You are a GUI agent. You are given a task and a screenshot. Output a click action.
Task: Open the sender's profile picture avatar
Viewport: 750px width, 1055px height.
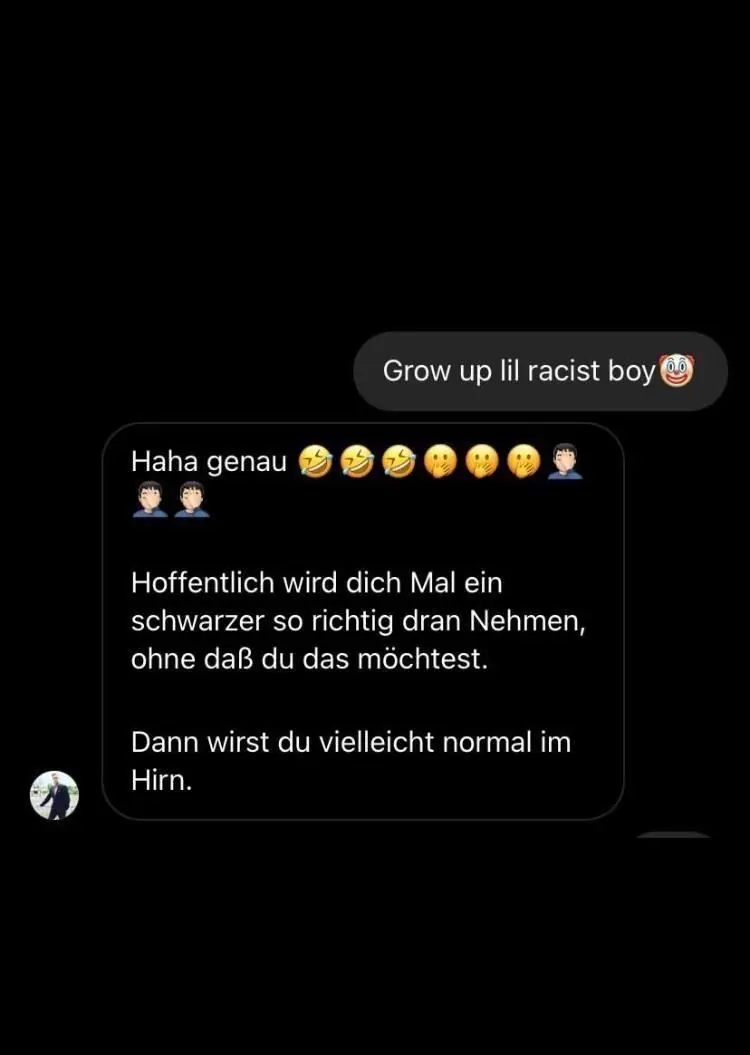[54, 795]
